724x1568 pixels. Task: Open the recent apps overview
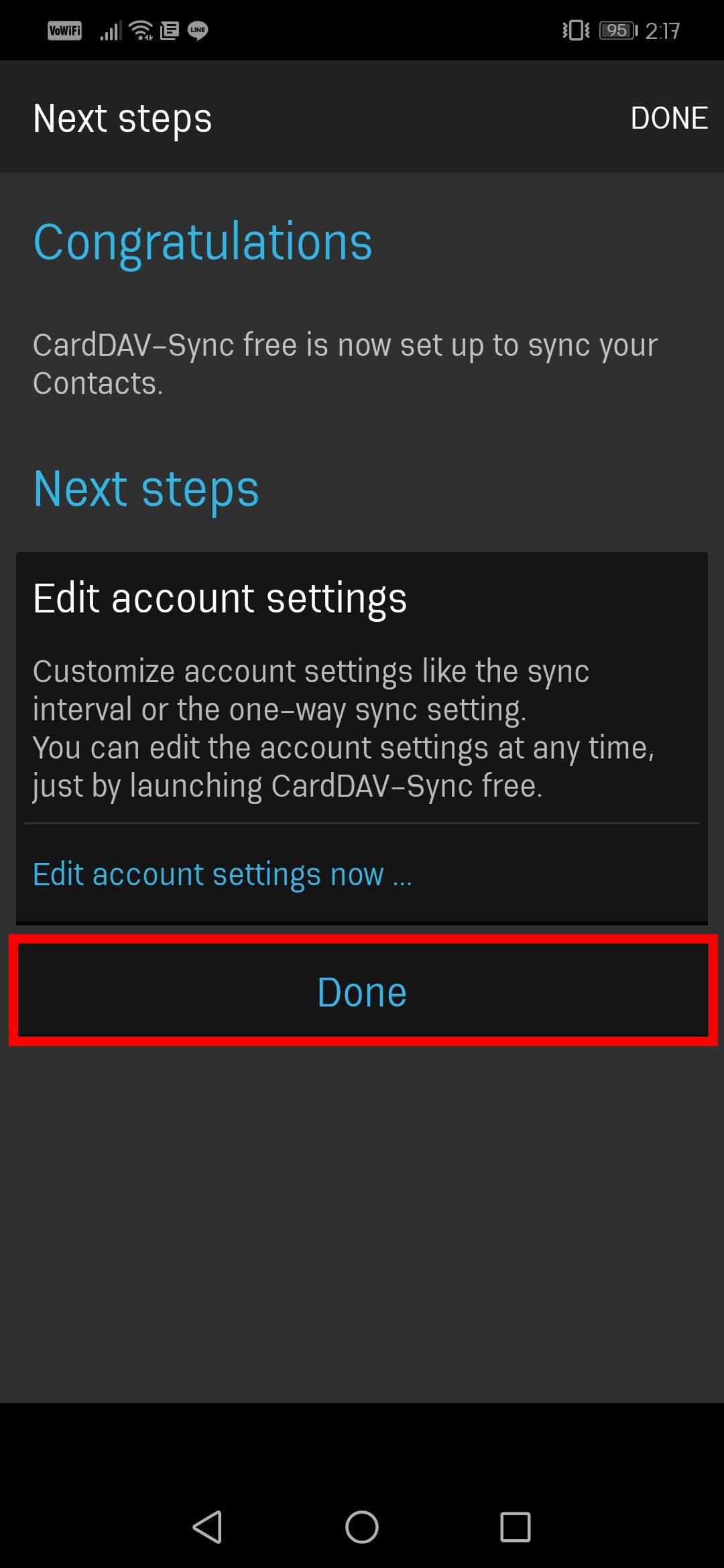pyautogui.click(x=515, y=1527)
